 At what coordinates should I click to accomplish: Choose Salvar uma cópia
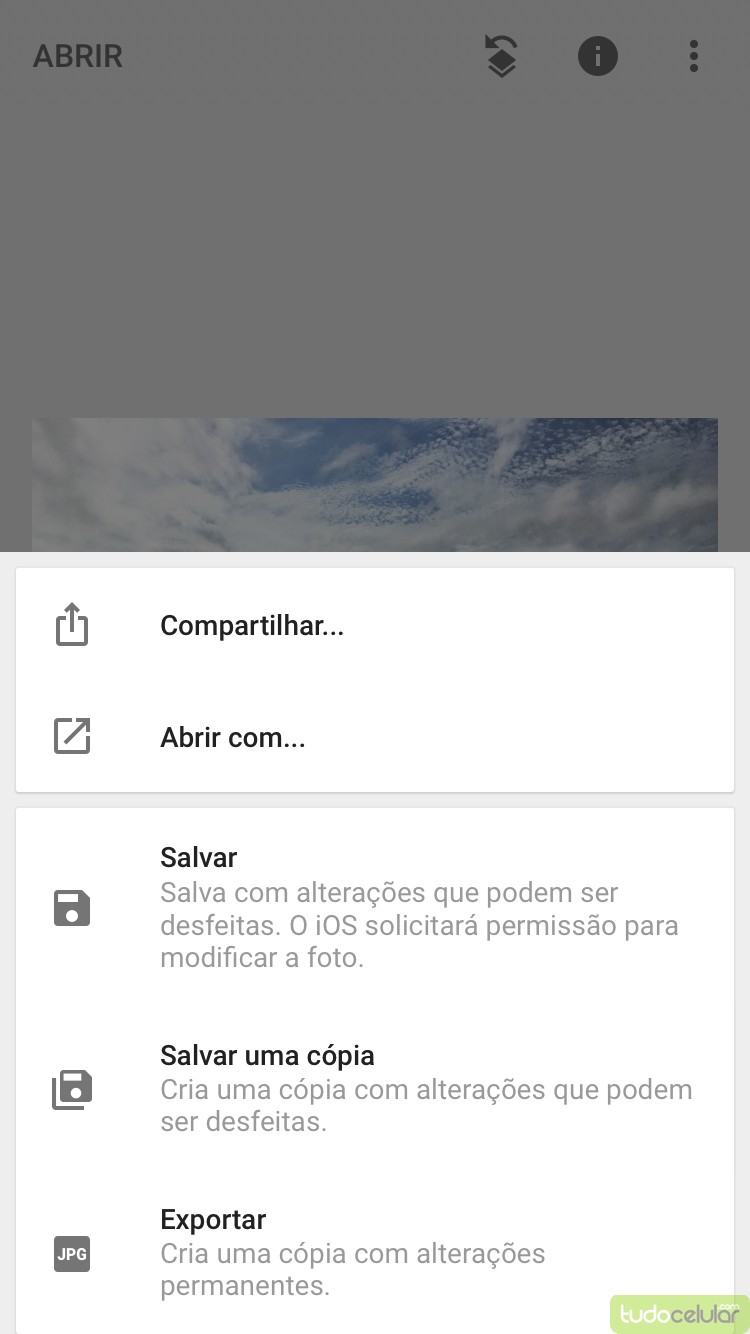[267, 1056]
